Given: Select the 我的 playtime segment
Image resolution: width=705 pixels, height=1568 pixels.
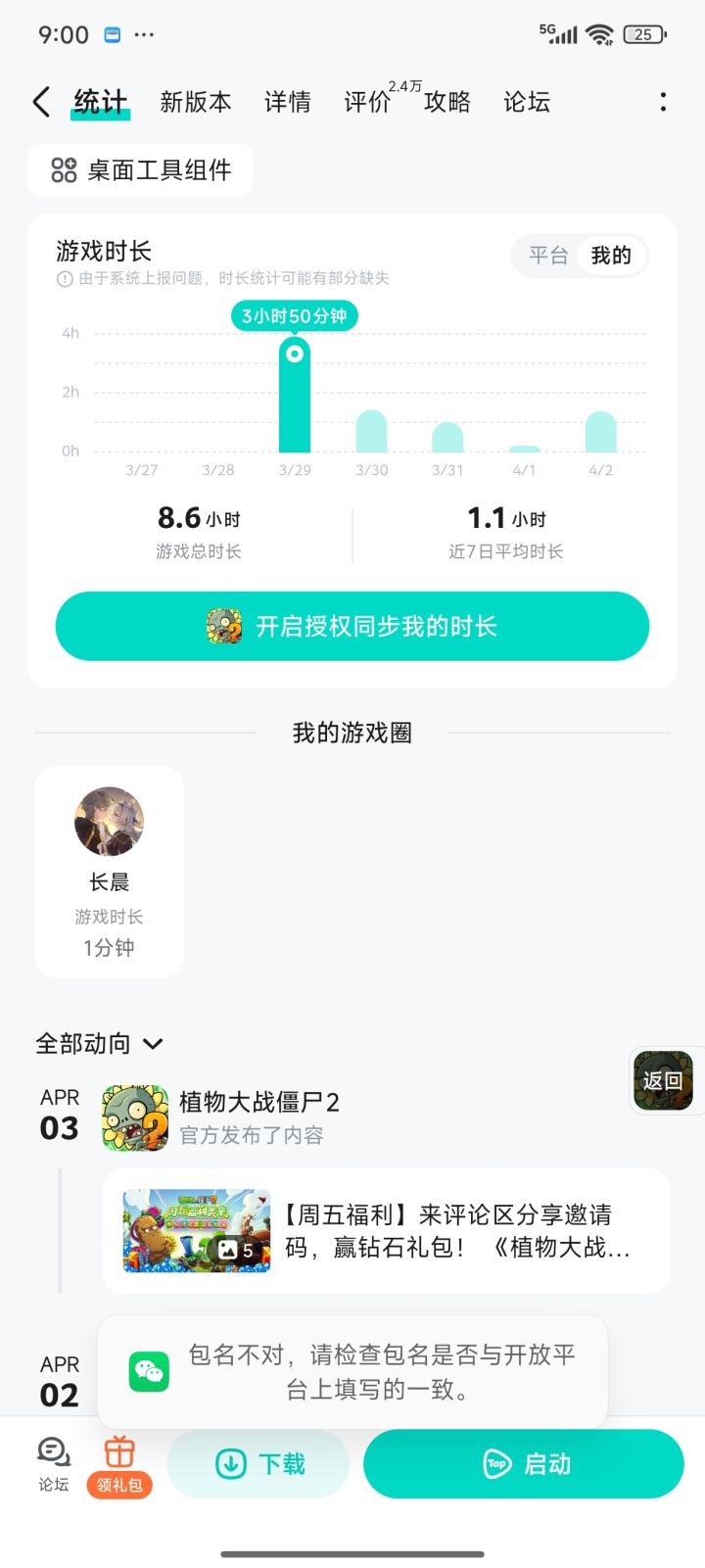Looking at the screenshot, I should pyautogui.click(x=611, y=256).
